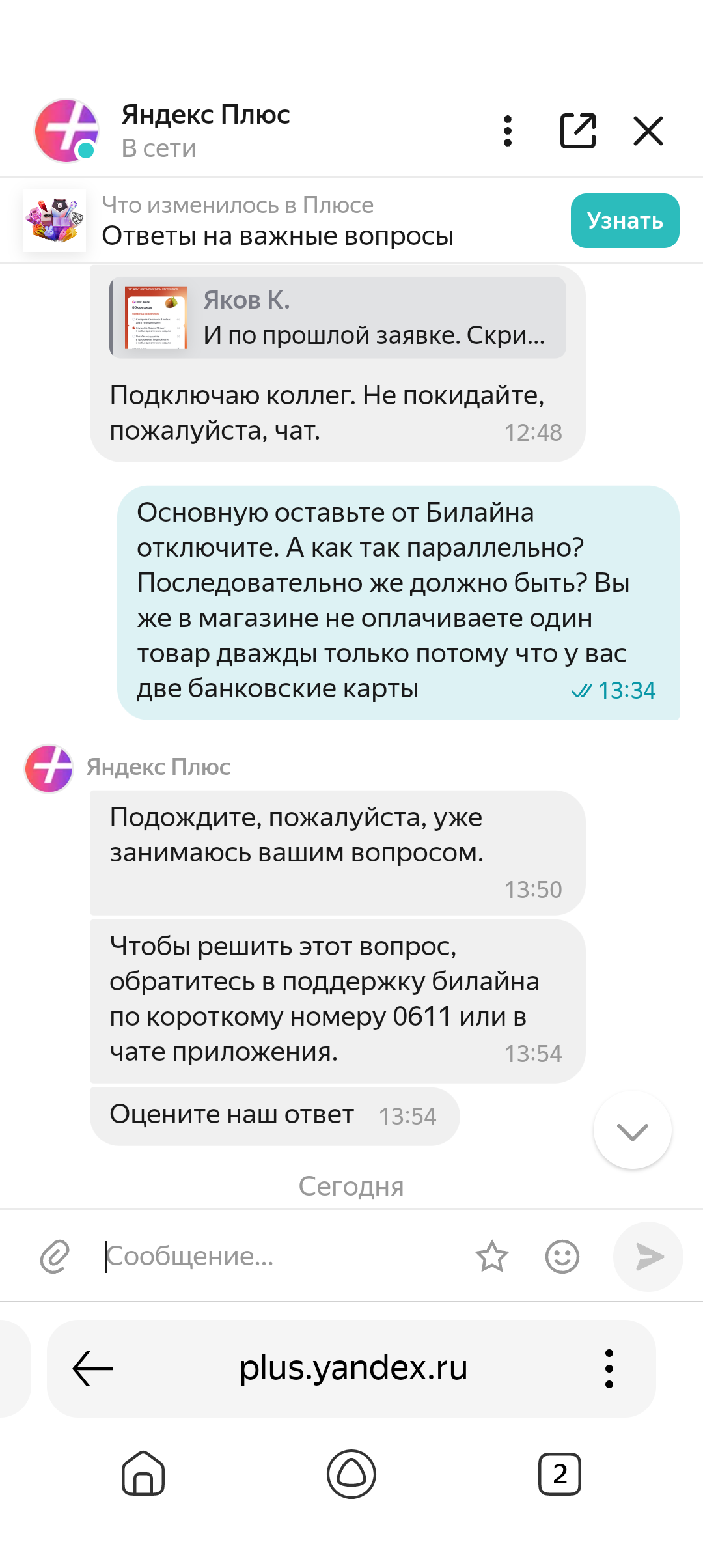Open the tab switcher showing 2 tabs
The image size is (703, 1568).
(x=560, y=1474)
